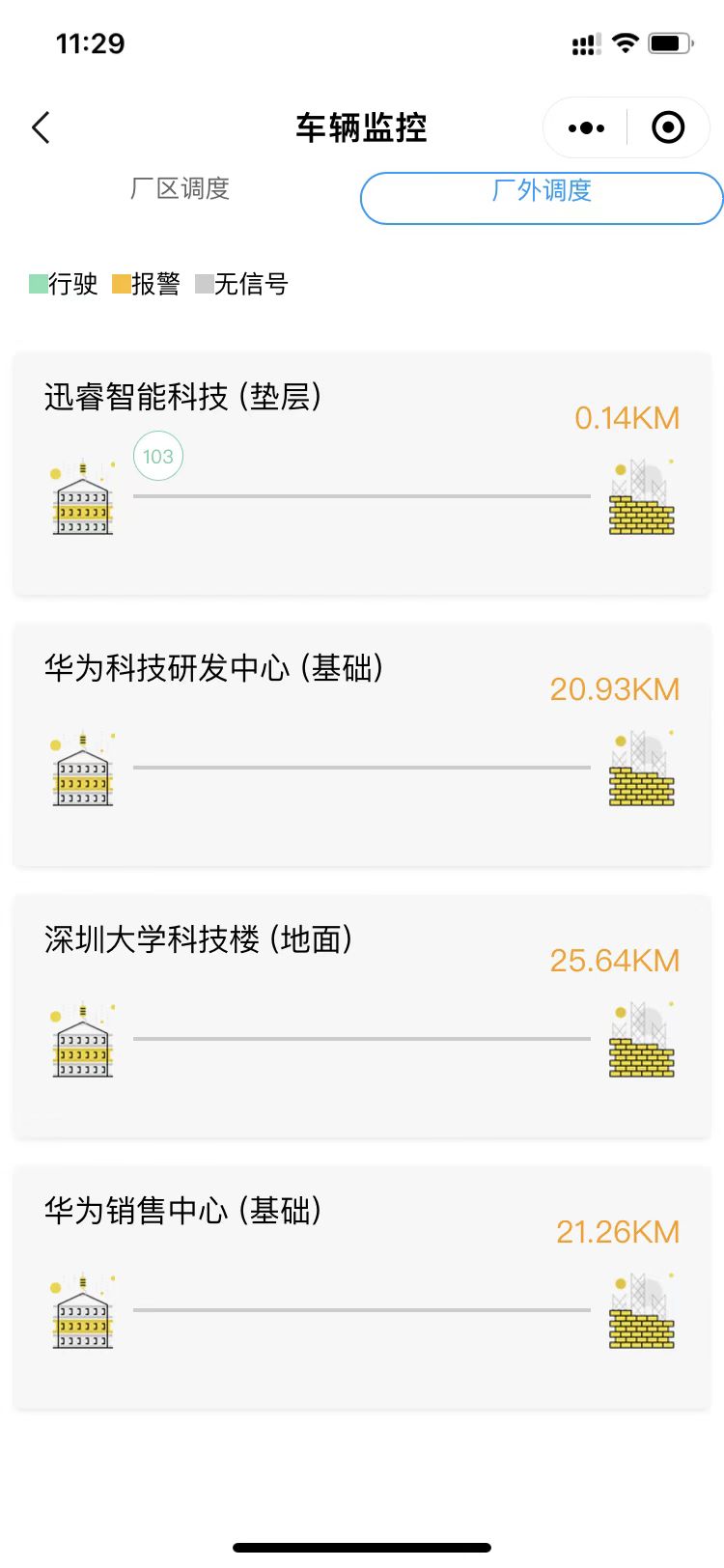Switch to the 厂区调度 tab
724x1568 pixels.
(x=180, y=189)
